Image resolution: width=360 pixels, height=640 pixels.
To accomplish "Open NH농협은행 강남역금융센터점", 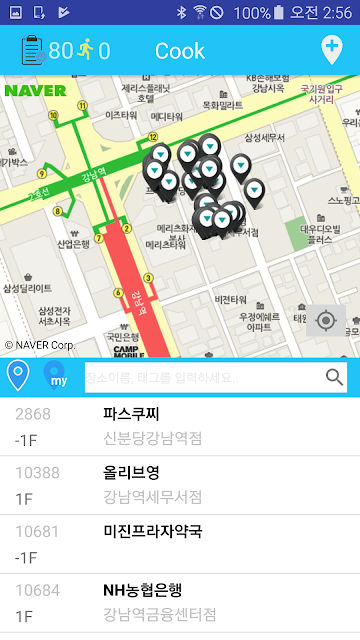I will click(180, 603).
